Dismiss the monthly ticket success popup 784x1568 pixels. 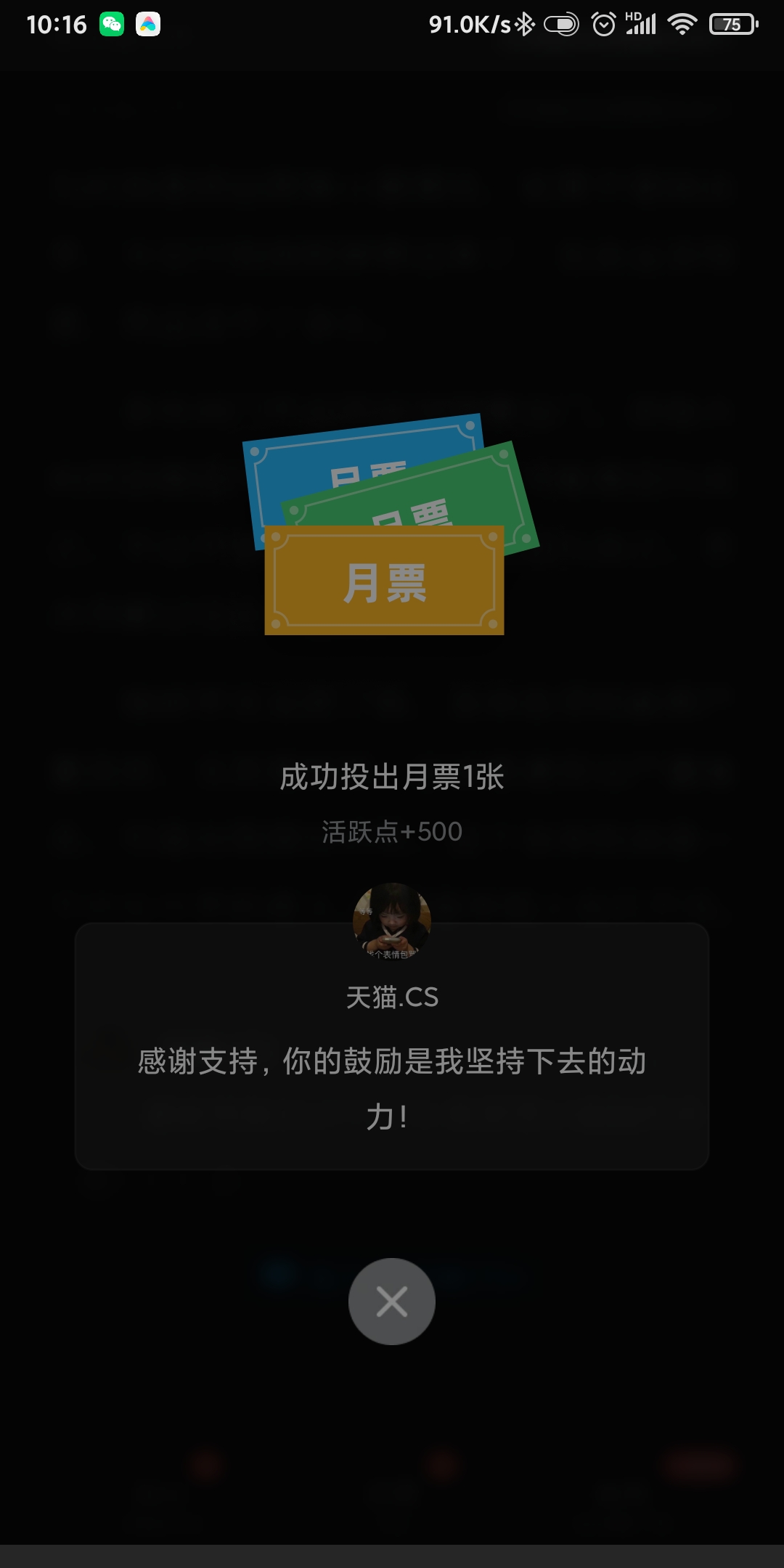point(392,1302)
